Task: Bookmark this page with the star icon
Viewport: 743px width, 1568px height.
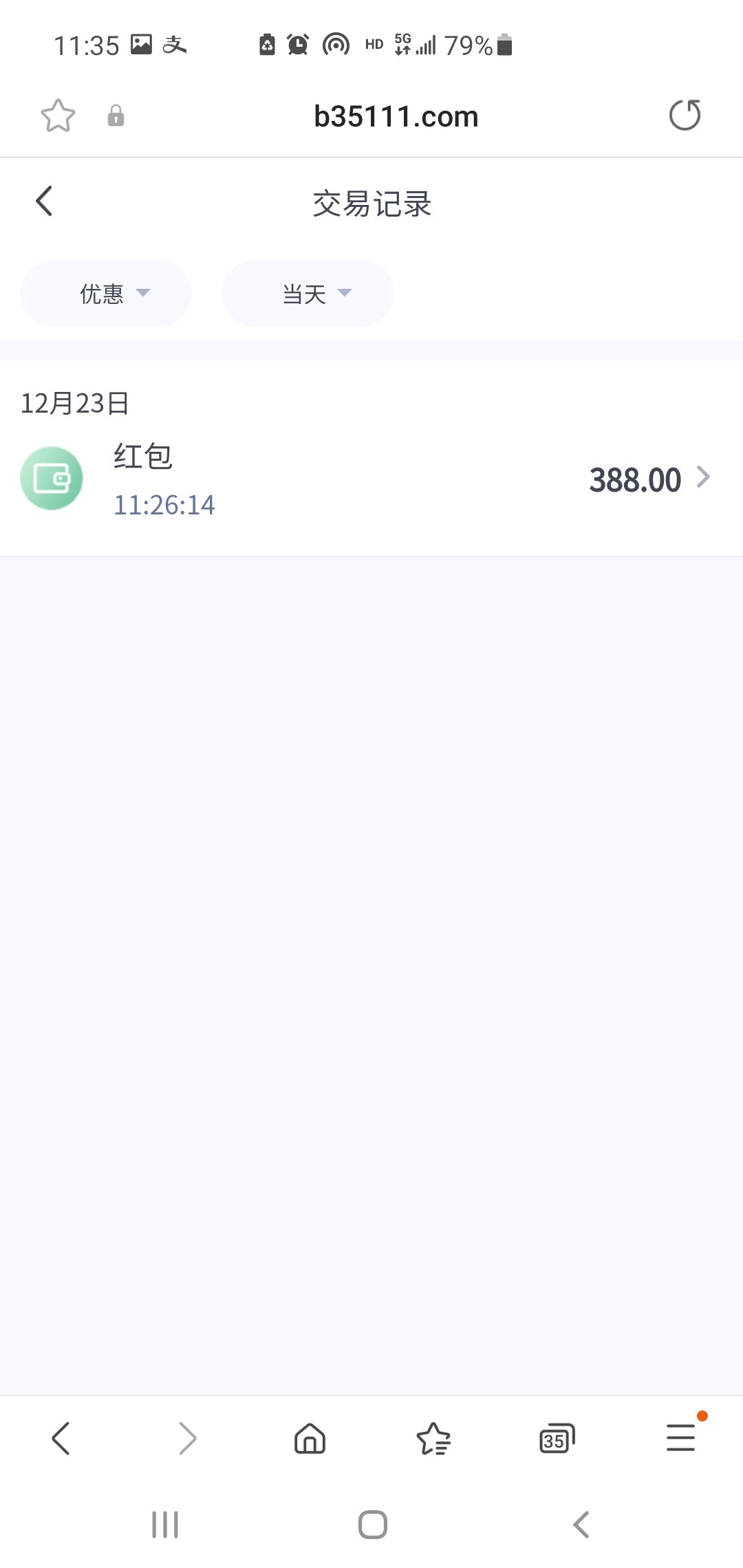Action: tap(58, 116)
